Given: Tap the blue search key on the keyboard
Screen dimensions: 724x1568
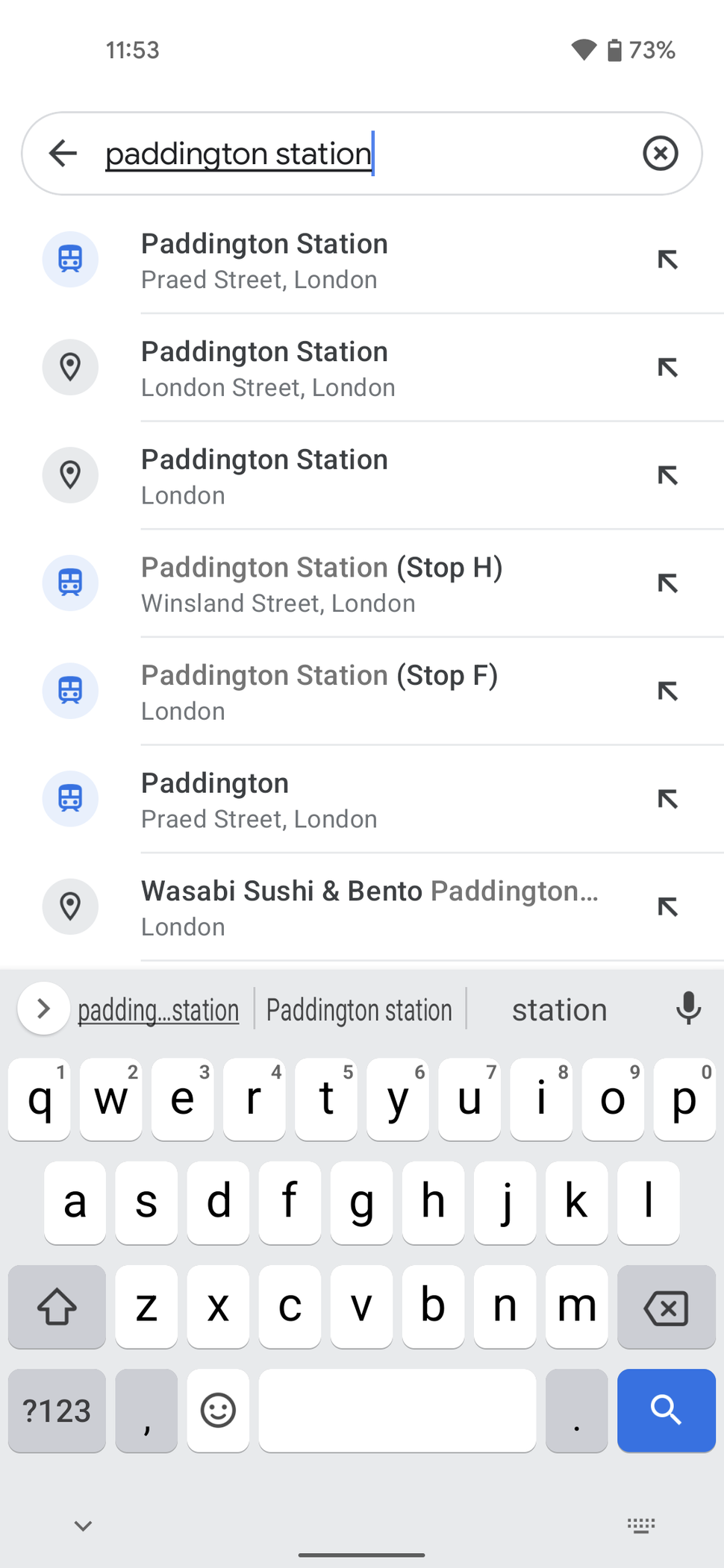Looking at the screenshot, I should coord(665,1411).
